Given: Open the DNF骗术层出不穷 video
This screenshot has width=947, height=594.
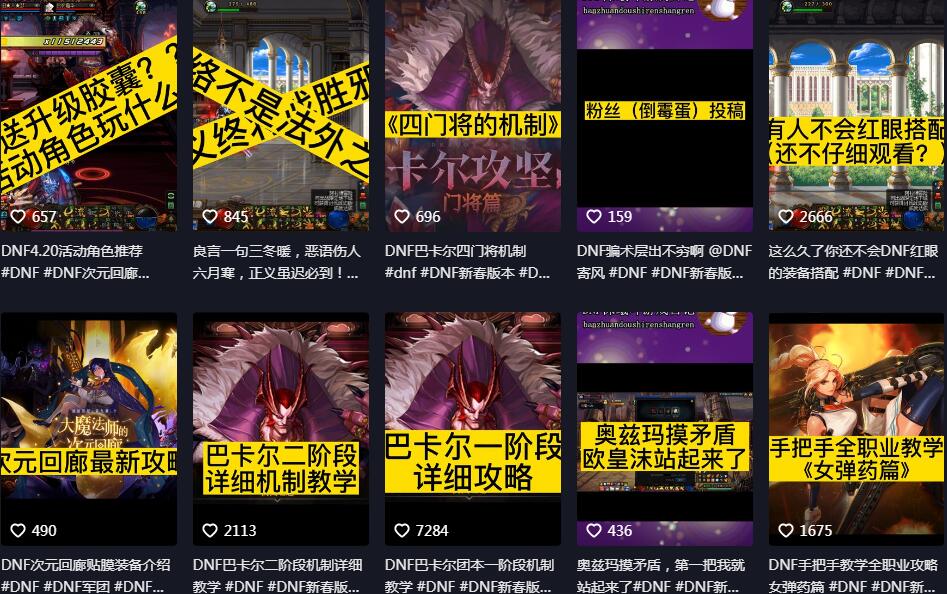Looking at the screenshot, I should (664, 115).
